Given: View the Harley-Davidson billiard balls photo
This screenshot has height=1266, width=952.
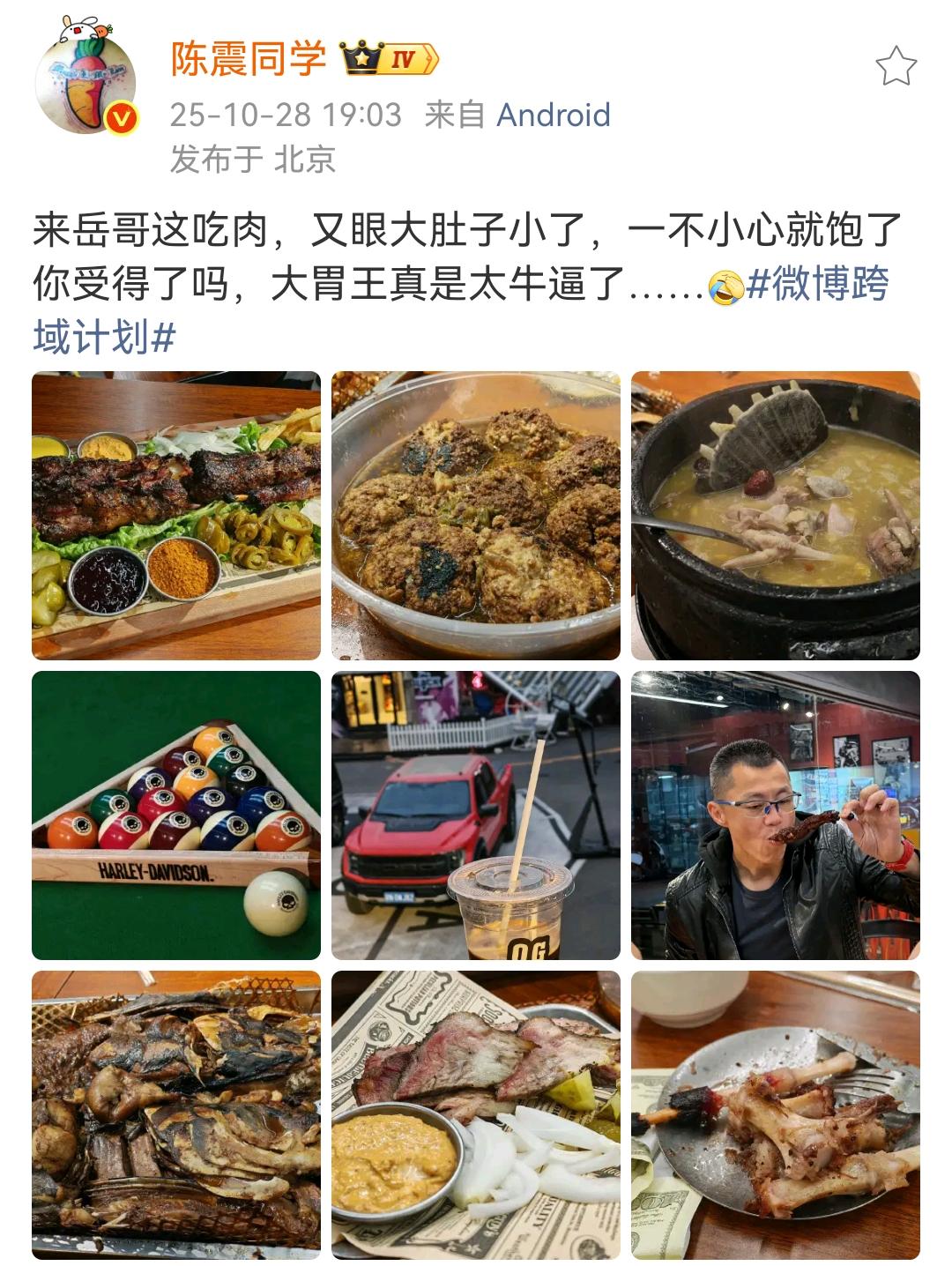Looking at the screenshot, I should 175,814.
